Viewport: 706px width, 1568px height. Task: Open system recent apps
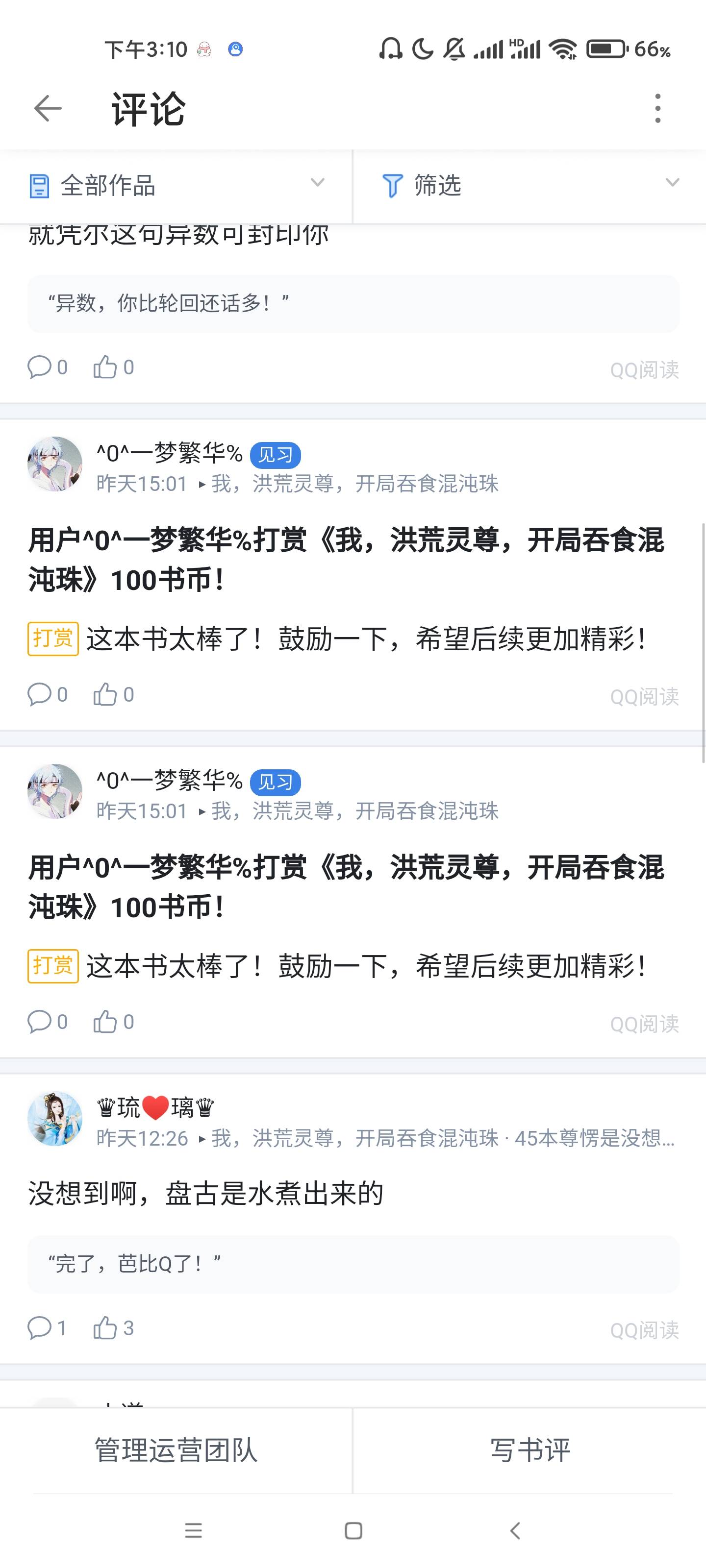pyautogui.click(x=193, y=1530)
